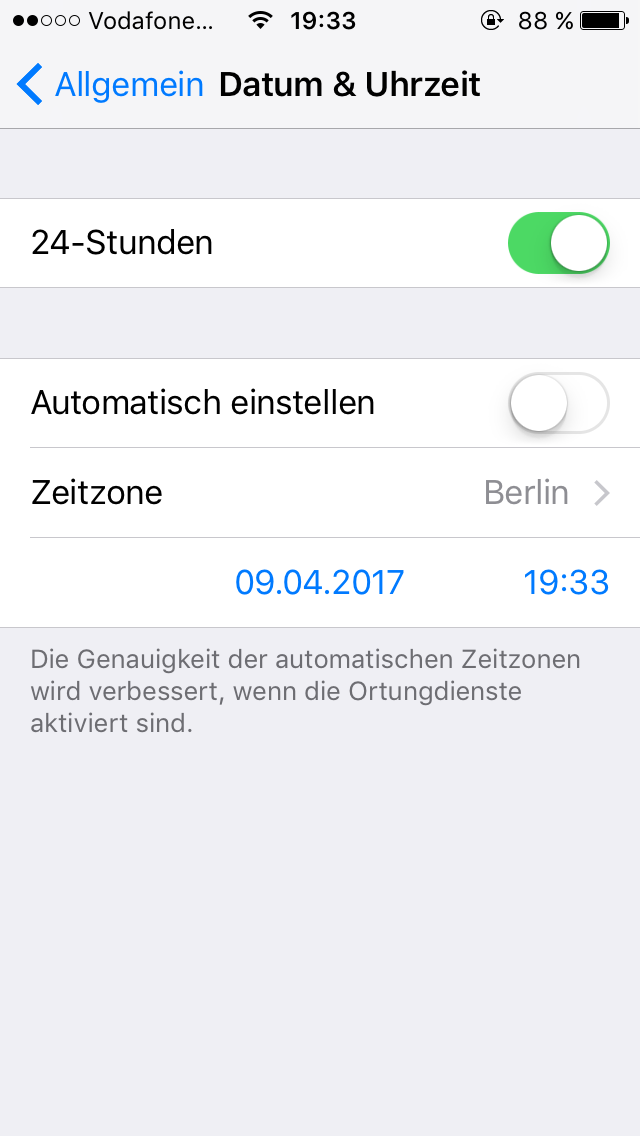Tap the date 09.04.2017
The image size is (640, 1136).
coord(320,582)
